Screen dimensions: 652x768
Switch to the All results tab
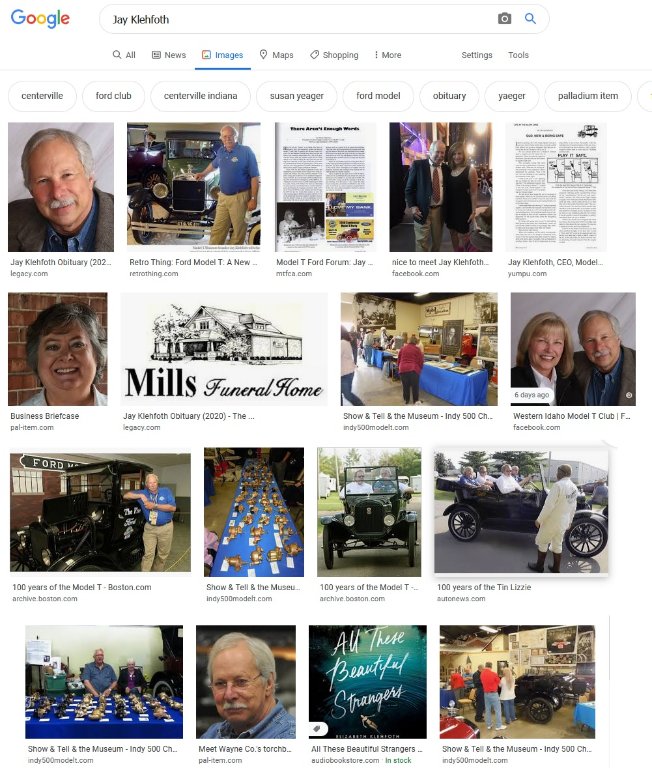point(124,55)
